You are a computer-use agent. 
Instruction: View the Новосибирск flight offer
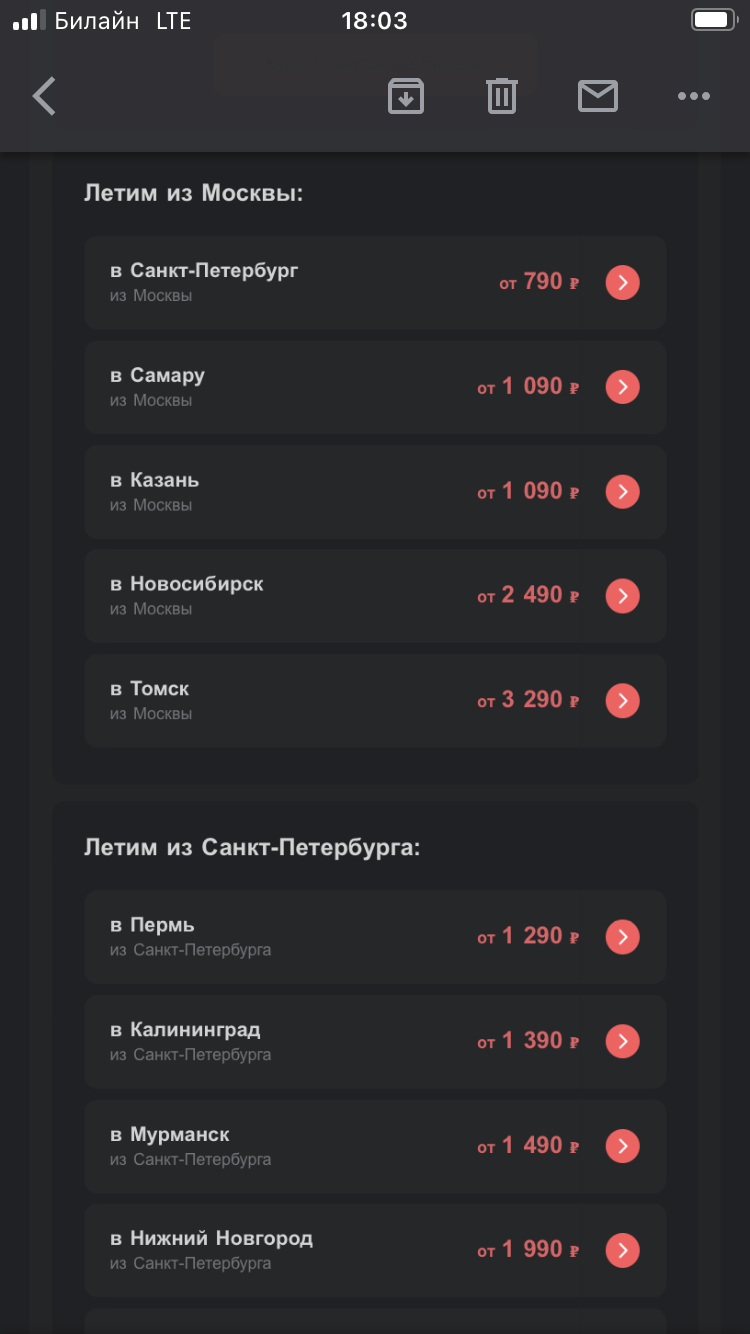pos(622,596)
